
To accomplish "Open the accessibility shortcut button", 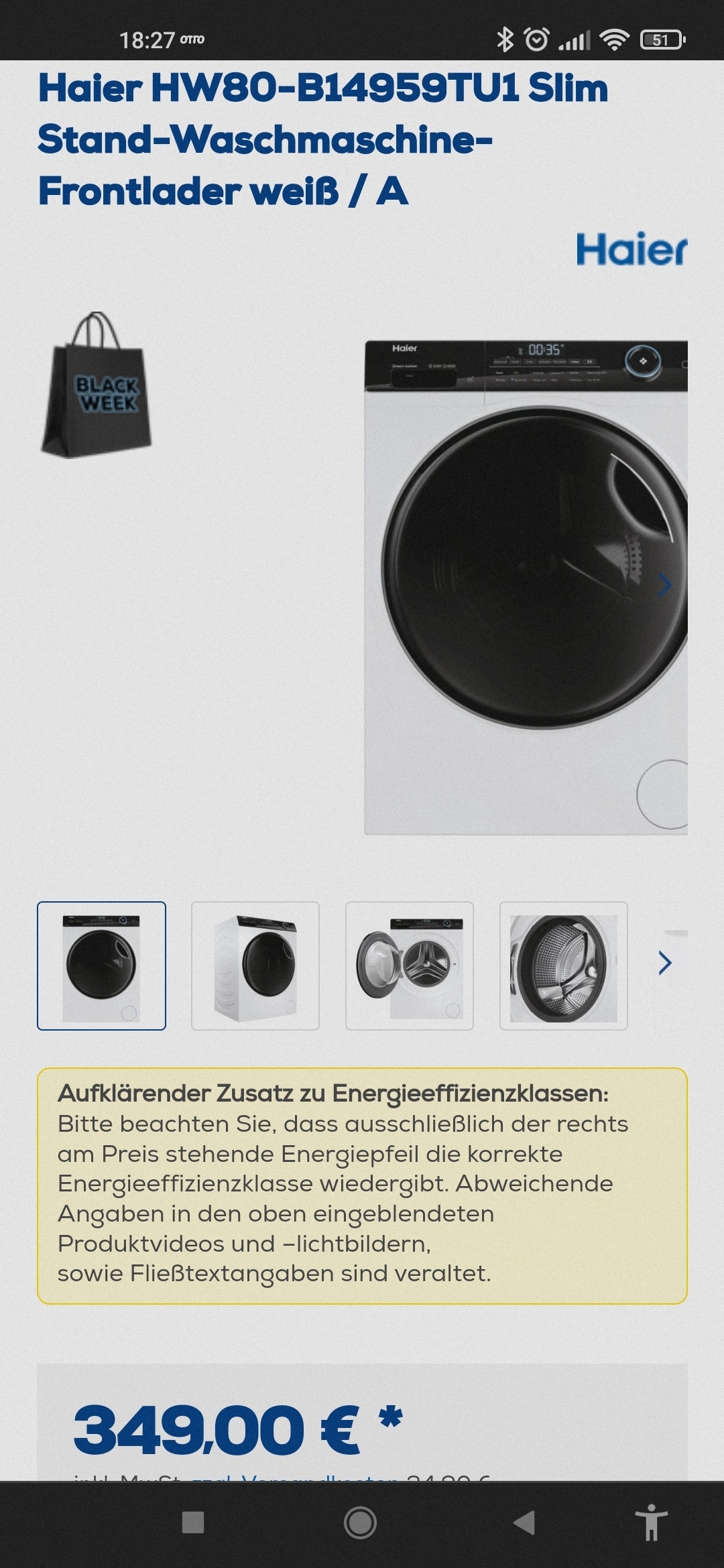I will pyautogui.click(x=651, y=1523).
